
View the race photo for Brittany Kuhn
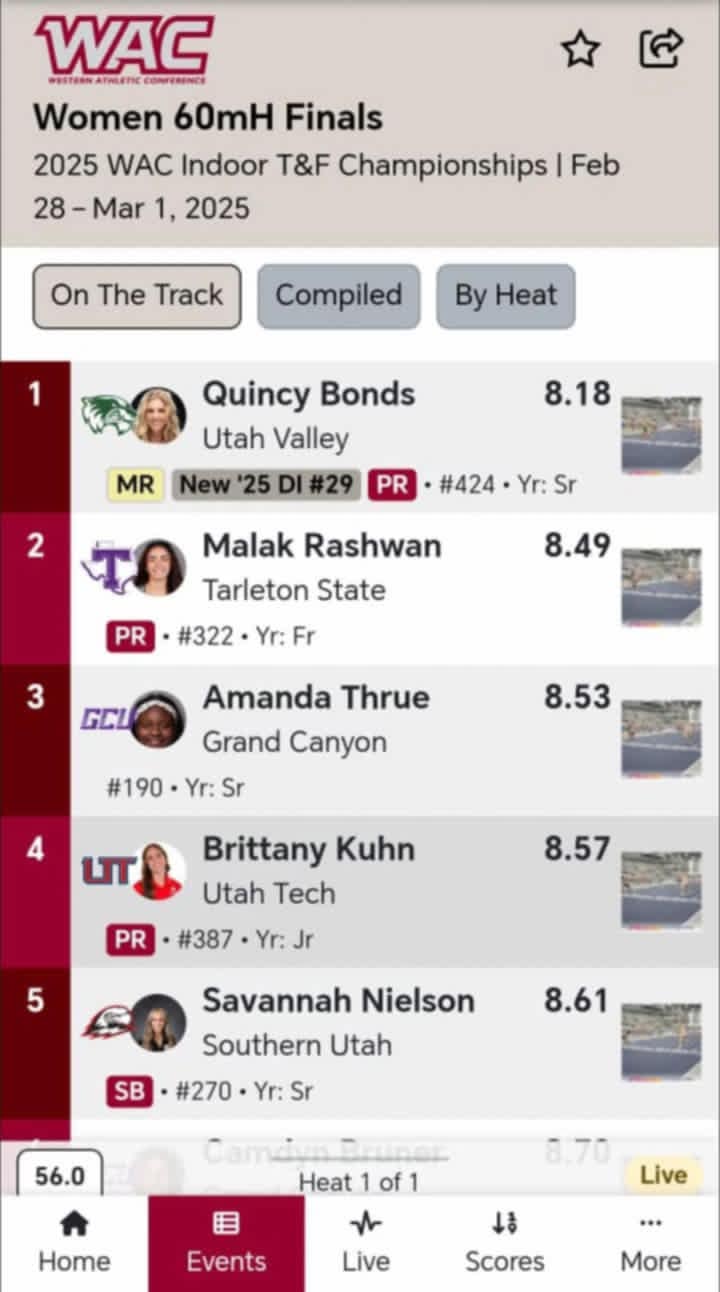click(x=661, y=891)
